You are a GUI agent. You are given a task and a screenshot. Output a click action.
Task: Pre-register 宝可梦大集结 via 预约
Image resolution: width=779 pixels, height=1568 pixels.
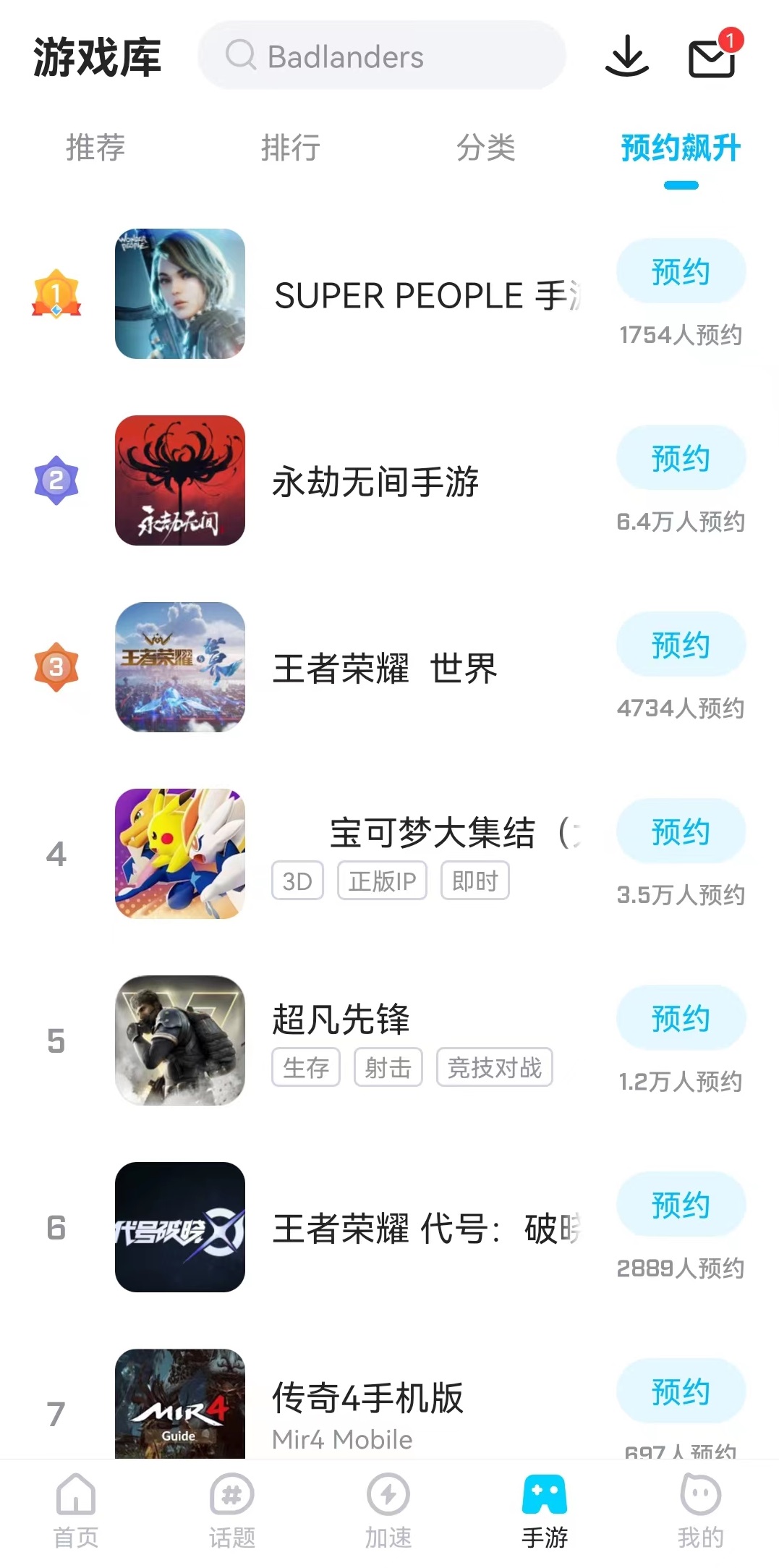coord(680,832)
